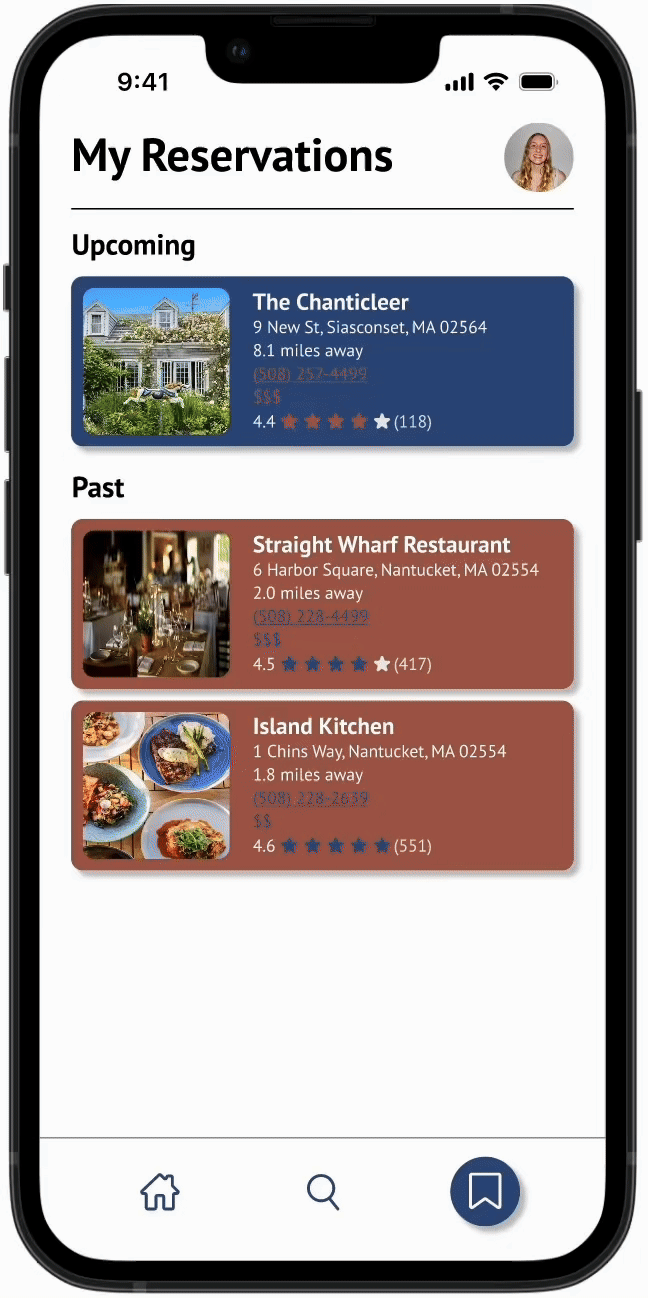Switch to the Search tab

pos(323,1191)
